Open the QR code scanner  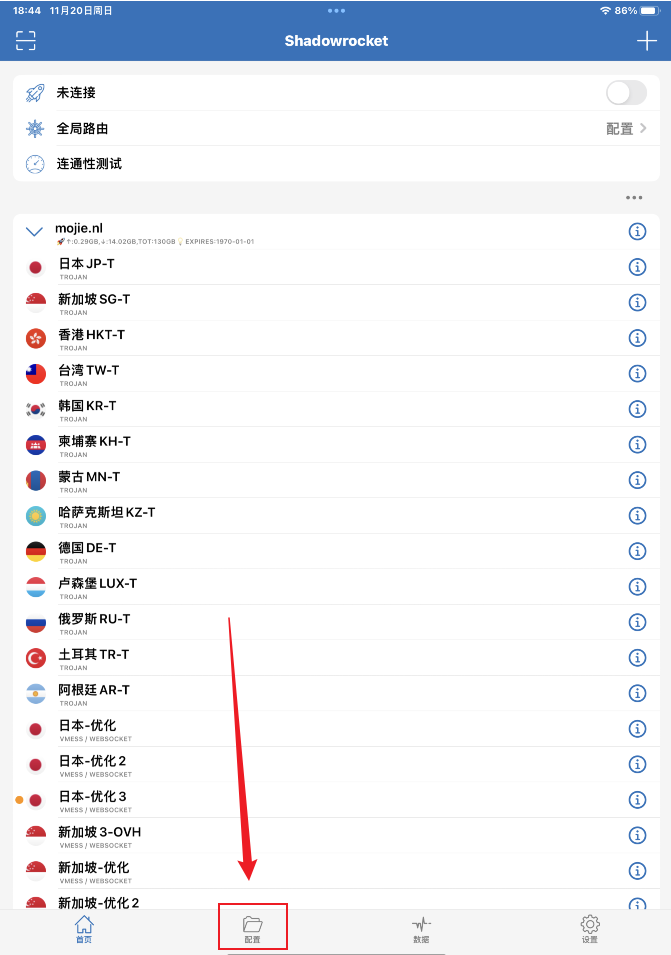pyautogui.click(x=26, y=40)
